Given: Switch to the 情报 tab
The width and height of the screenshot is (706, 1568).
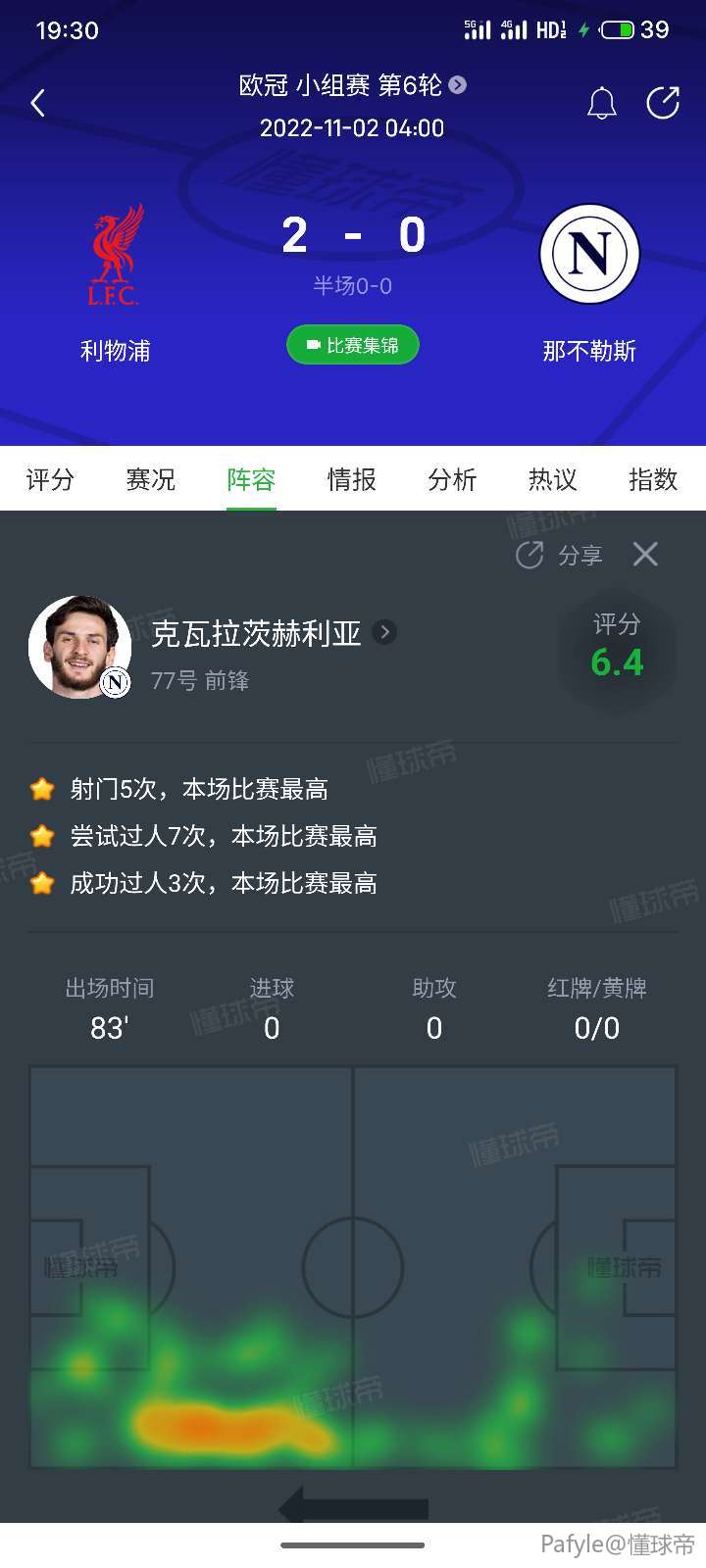Looking at the screenshot, I should click(x=352, y=479).
